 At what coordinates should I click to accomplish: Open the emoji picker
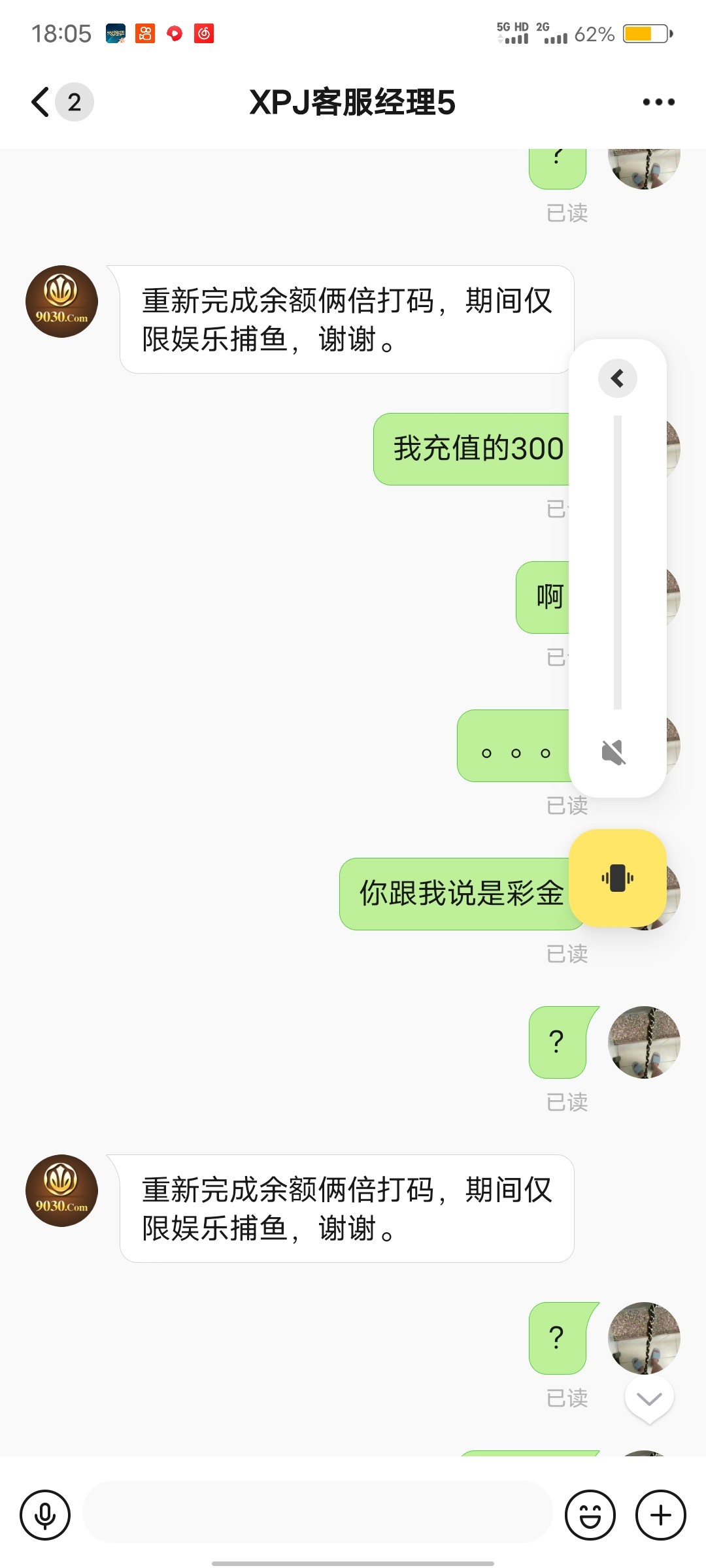pyautogui.click(x=590, y=1514)
